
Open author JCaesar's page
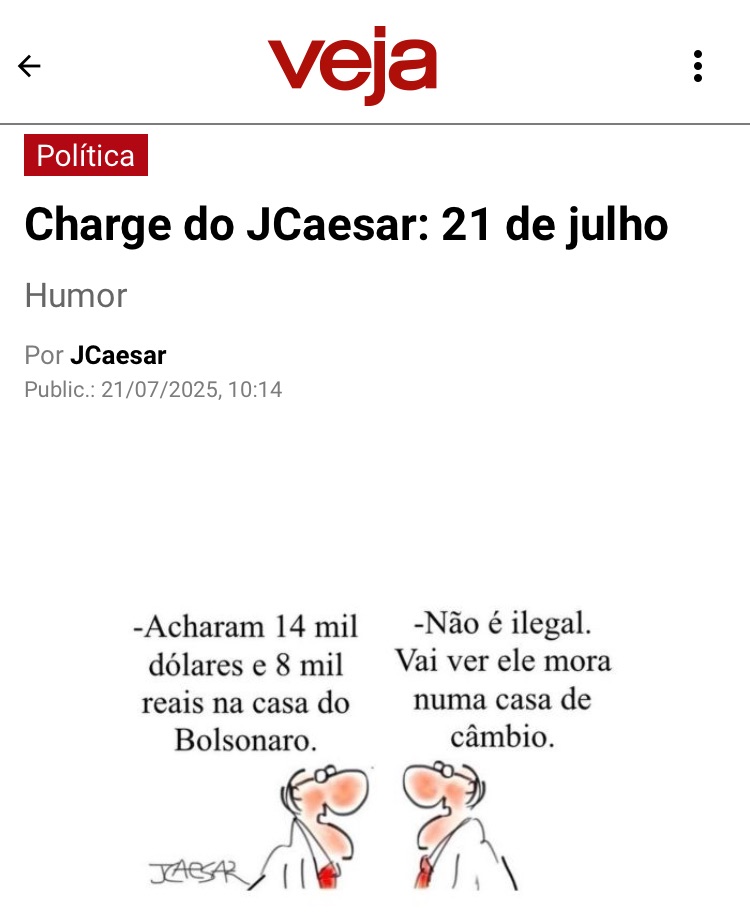(118, 355)
